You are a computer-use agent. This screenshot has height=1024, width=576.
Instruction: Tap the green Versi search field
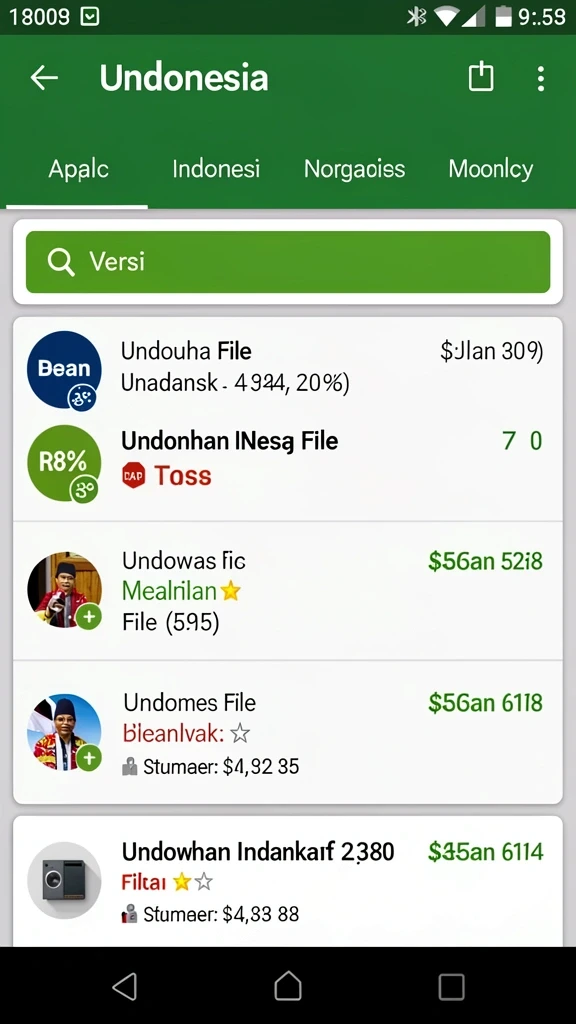pos(288,262)
